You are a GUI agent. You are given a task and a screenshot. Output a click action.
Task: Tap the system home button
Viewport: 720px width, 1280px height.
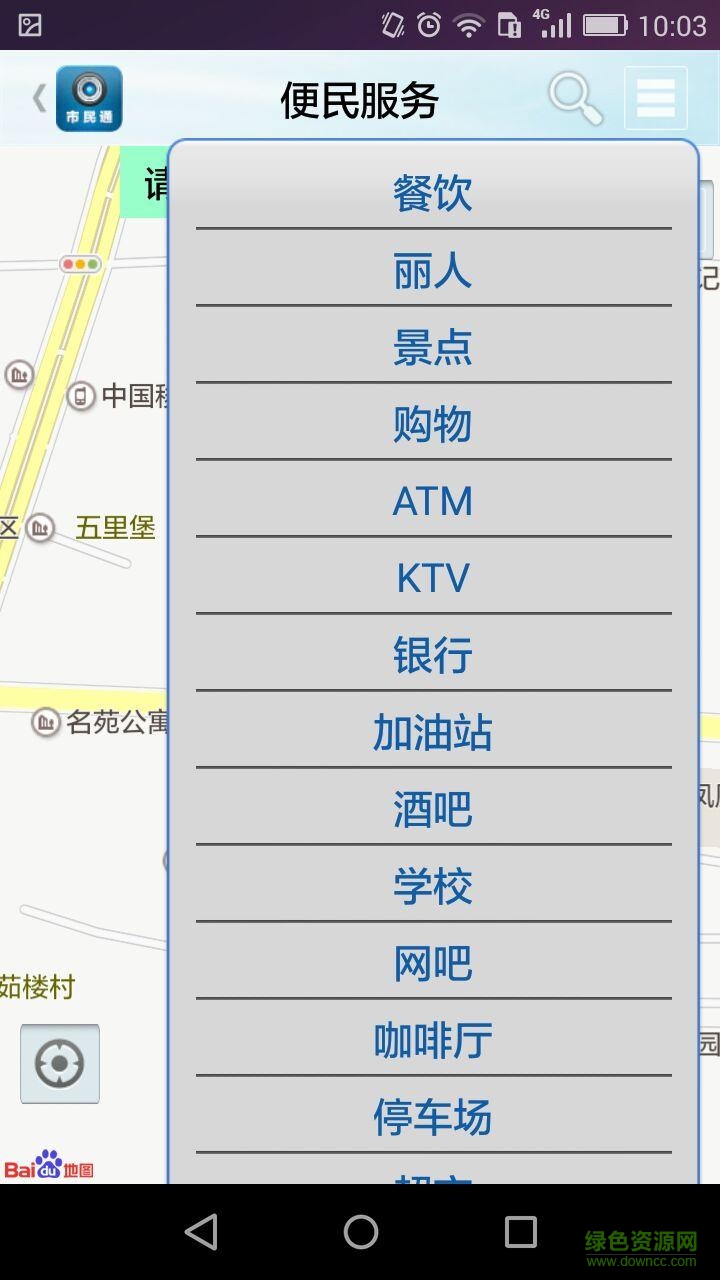[360, 1232]
